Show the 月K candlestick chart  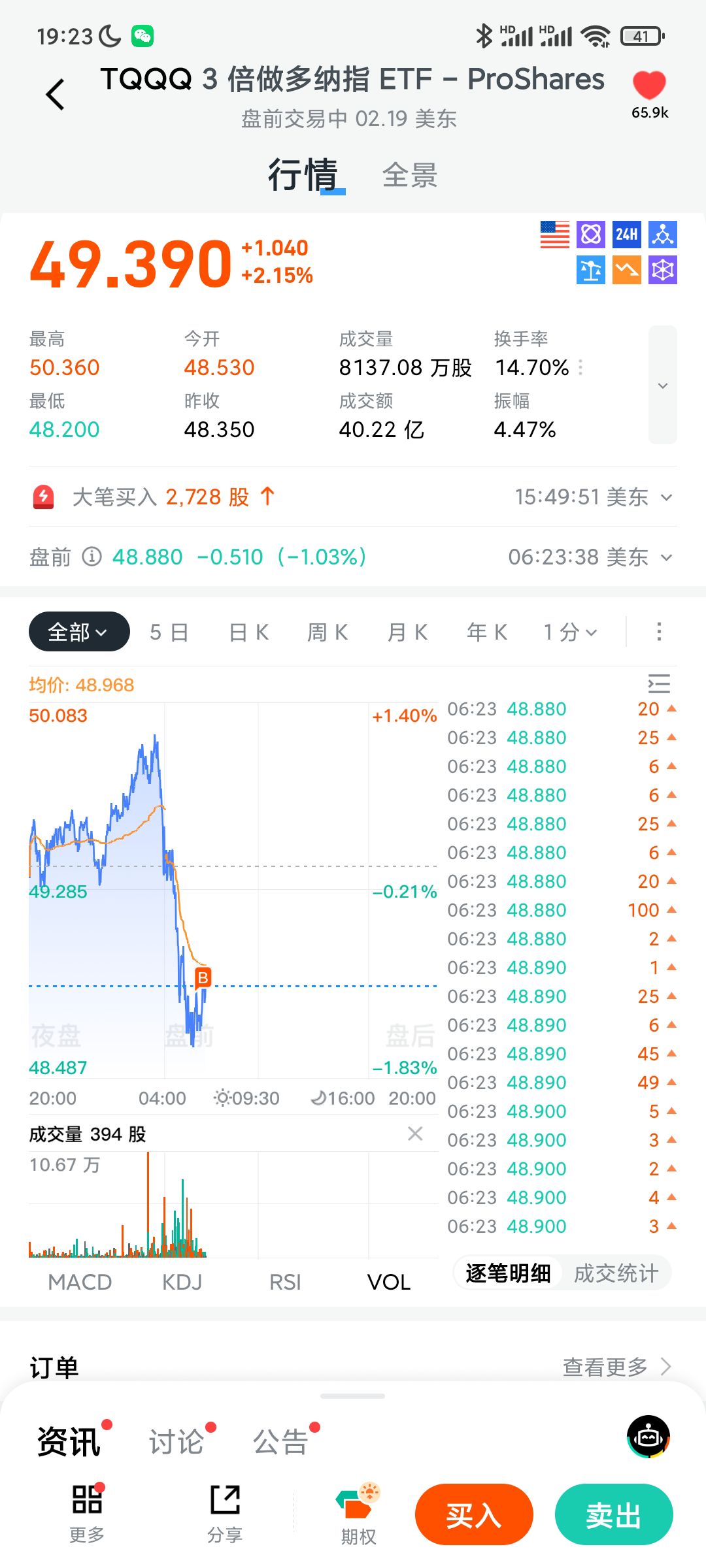coord(408,632)
